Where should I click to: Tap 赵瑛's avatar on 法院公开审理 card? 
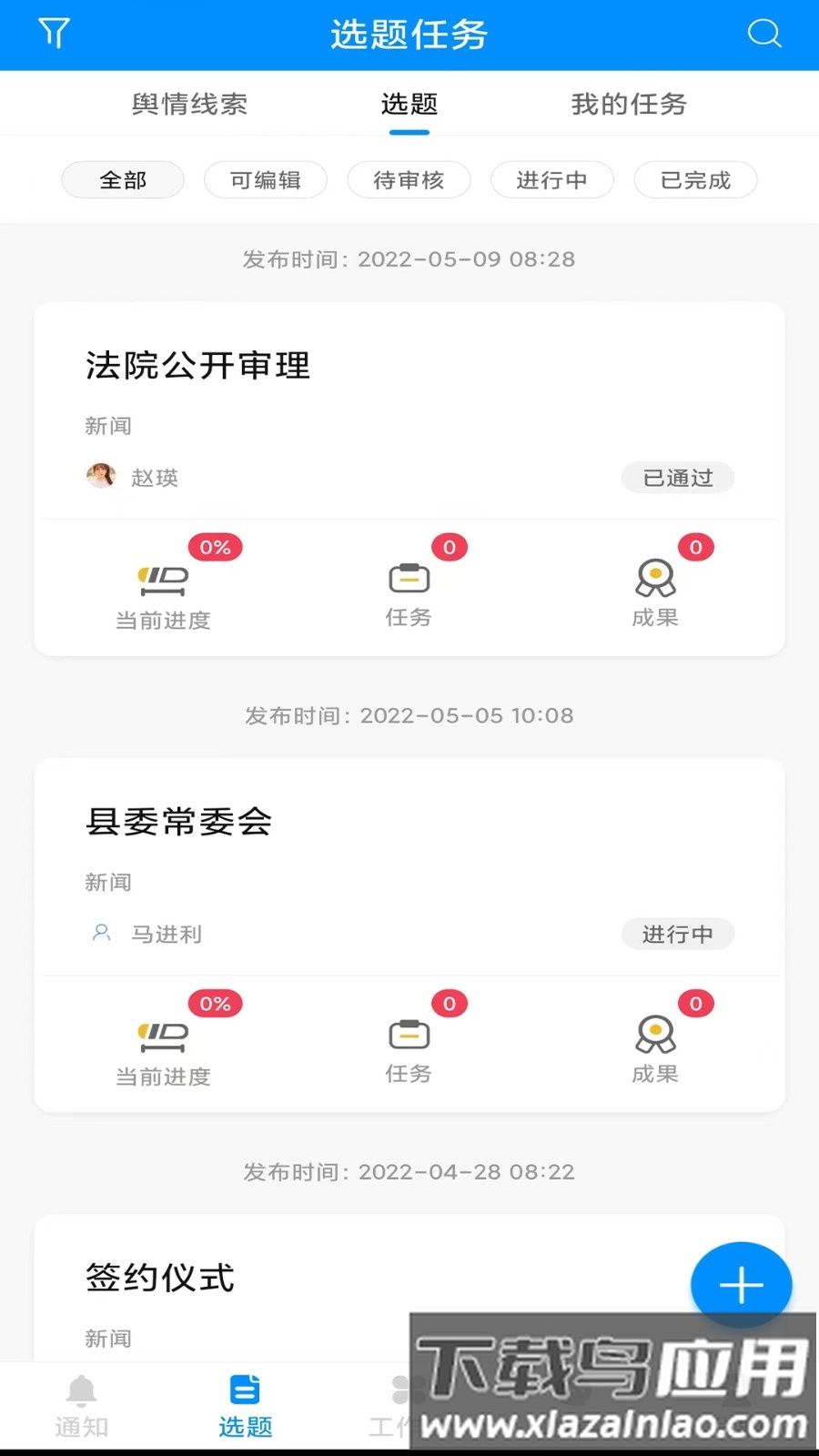coord(101,475)
